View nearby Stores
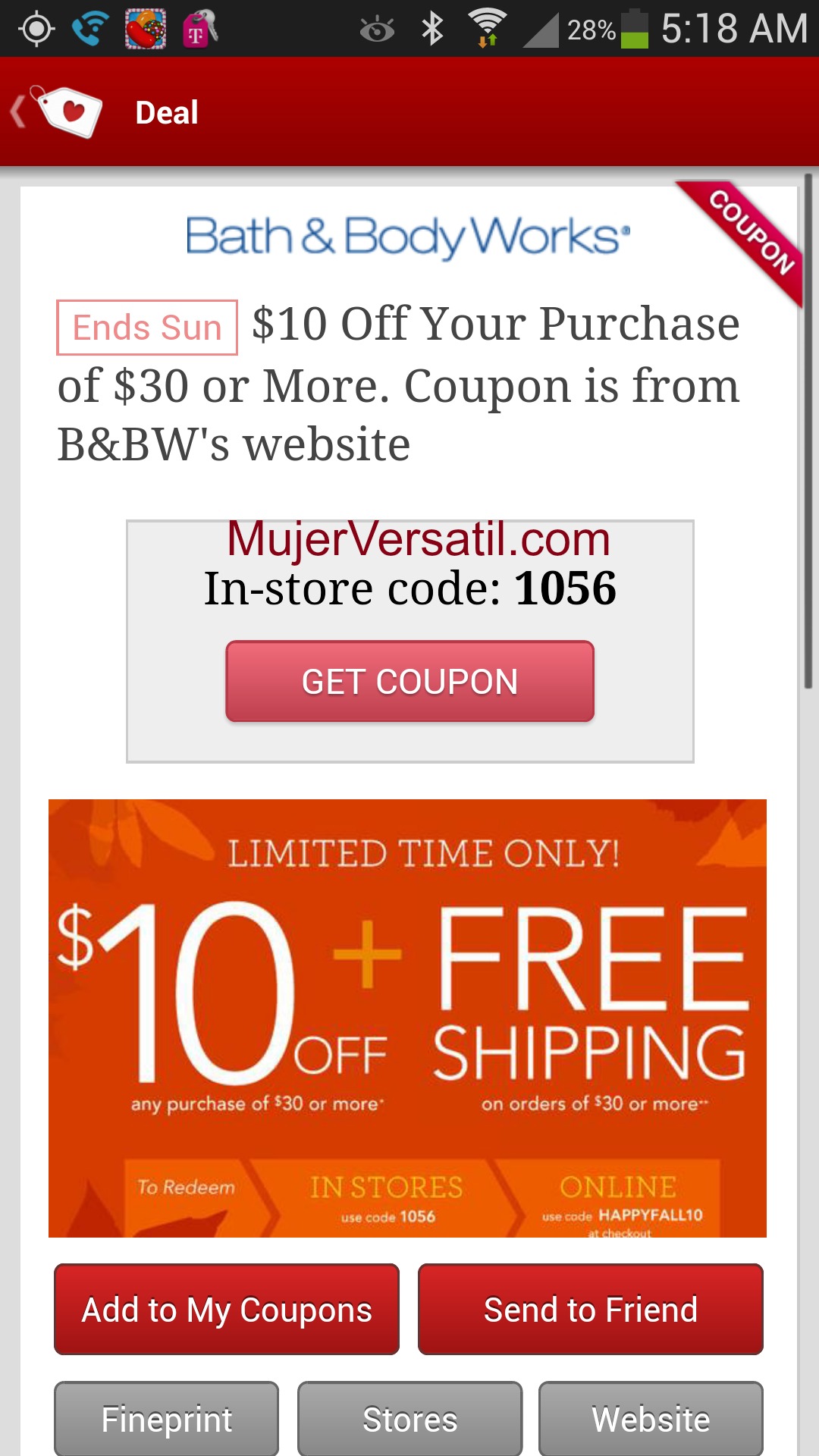 click(x=409, y=1418)
